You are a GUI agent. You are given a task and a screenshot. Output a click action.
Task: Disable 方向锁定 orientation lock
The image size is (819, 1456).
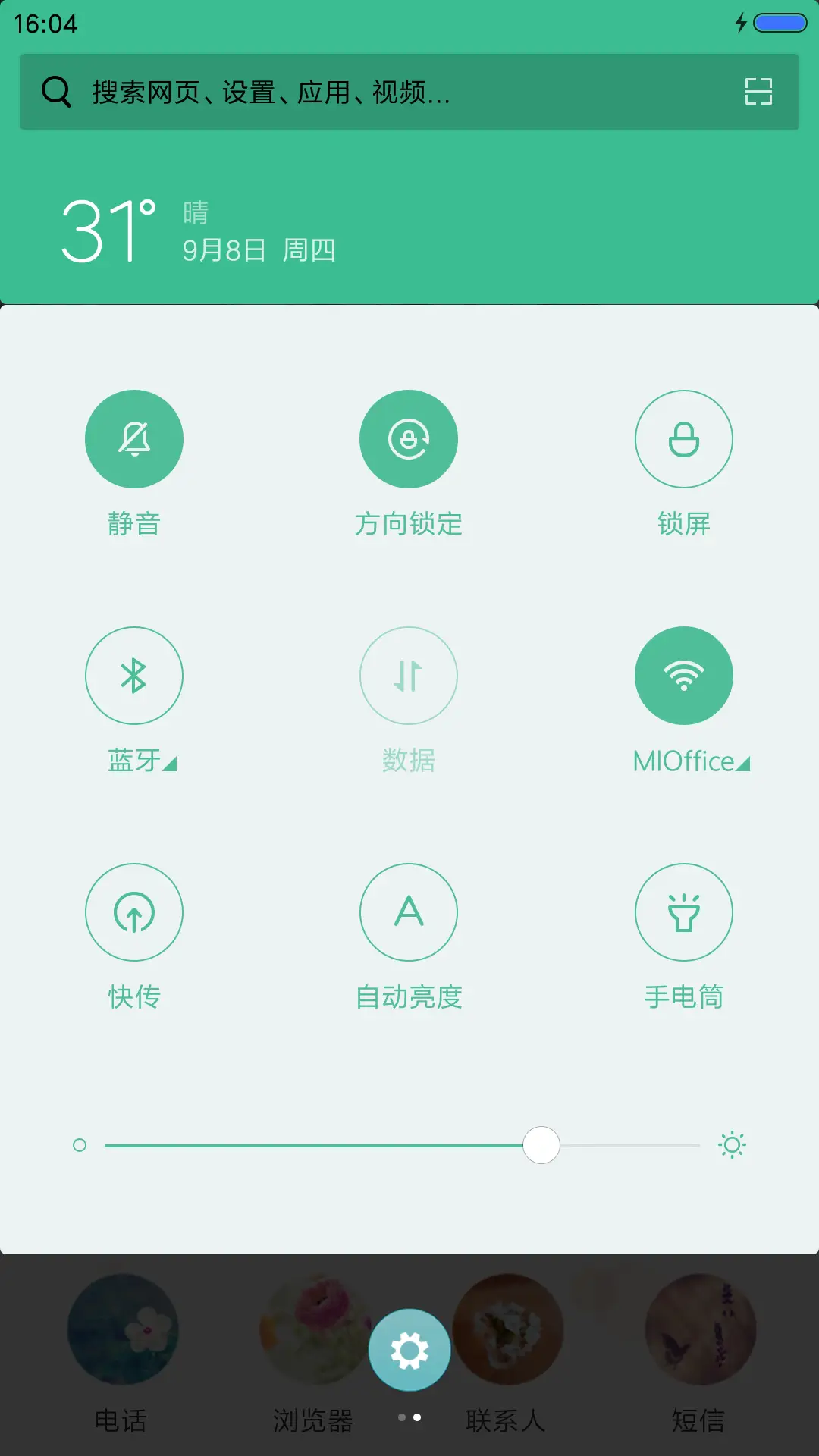coord(409,438)
